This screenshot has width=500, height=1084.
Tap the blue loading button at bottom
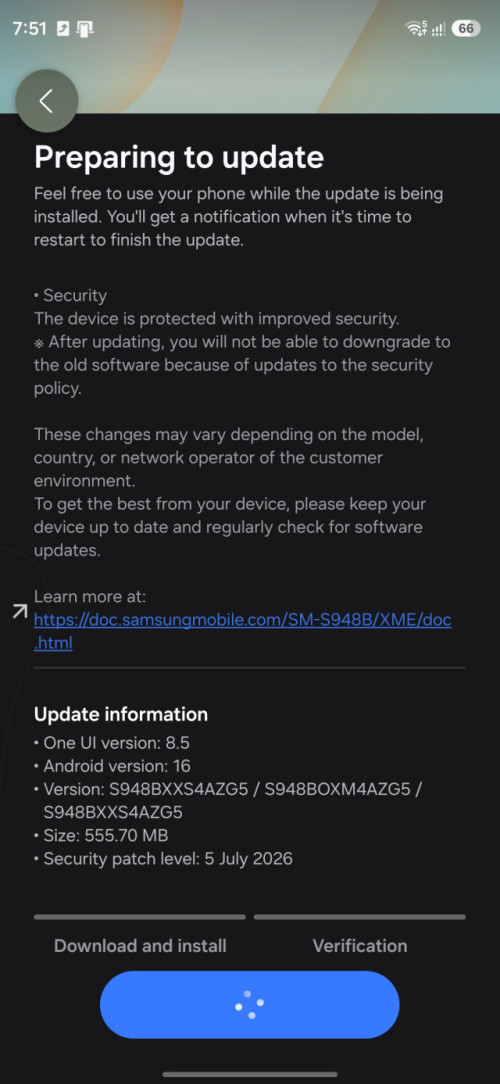coord(250,1004)
